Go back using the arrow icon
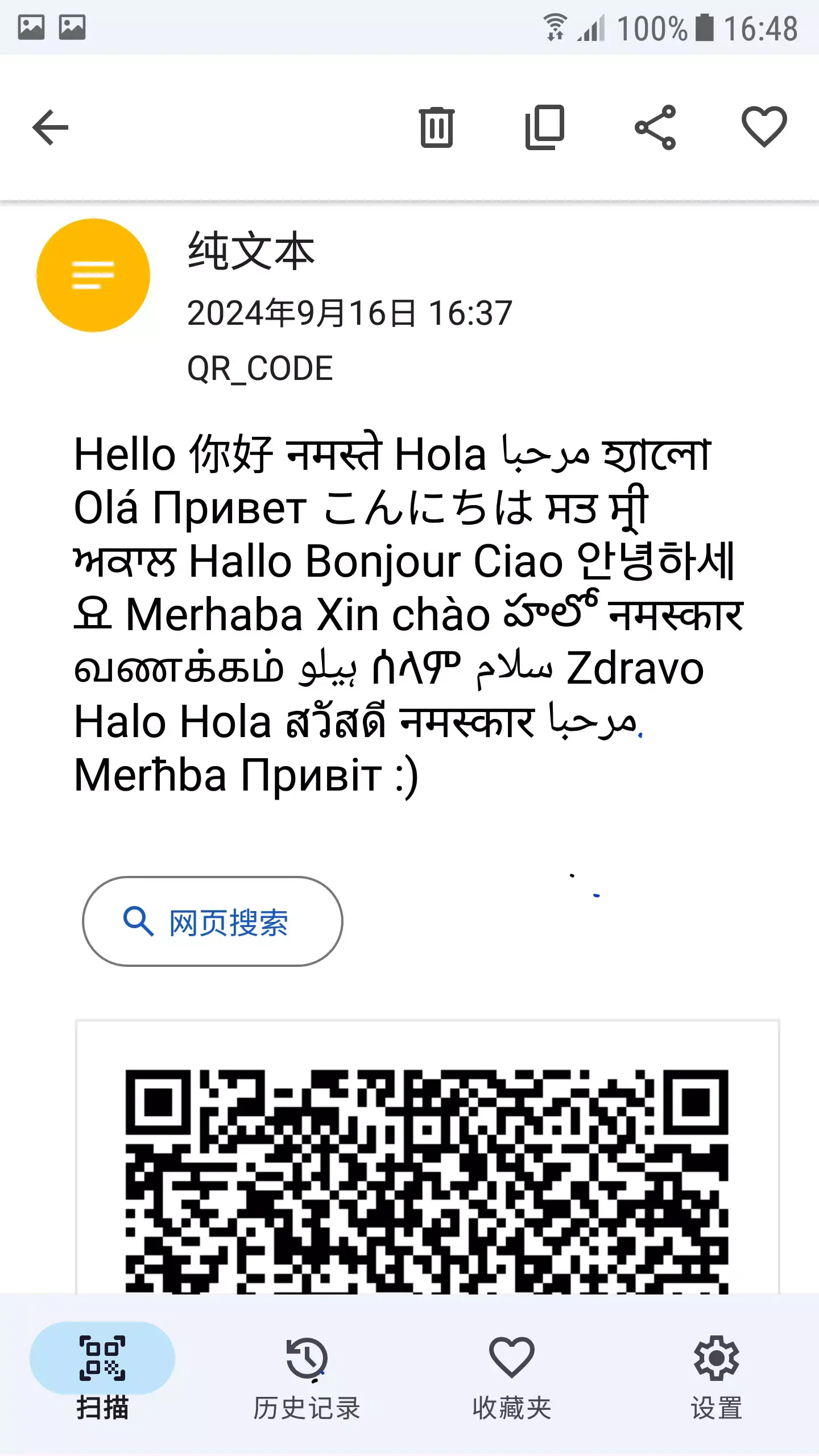The width and height of the screenshot is (819, 1456). (x=50, y=127)
